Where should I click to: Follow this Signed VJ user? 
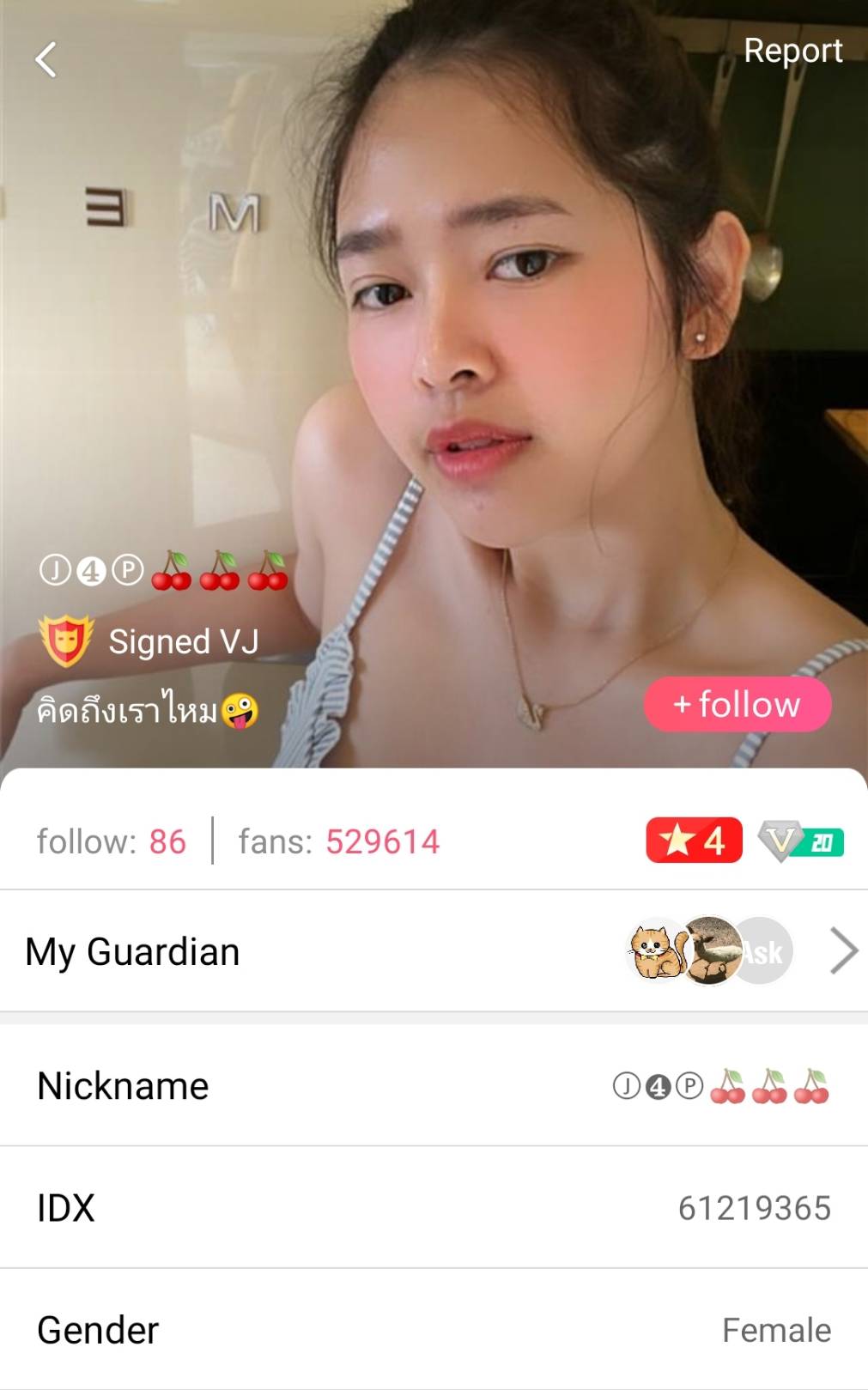coord(737,704)
